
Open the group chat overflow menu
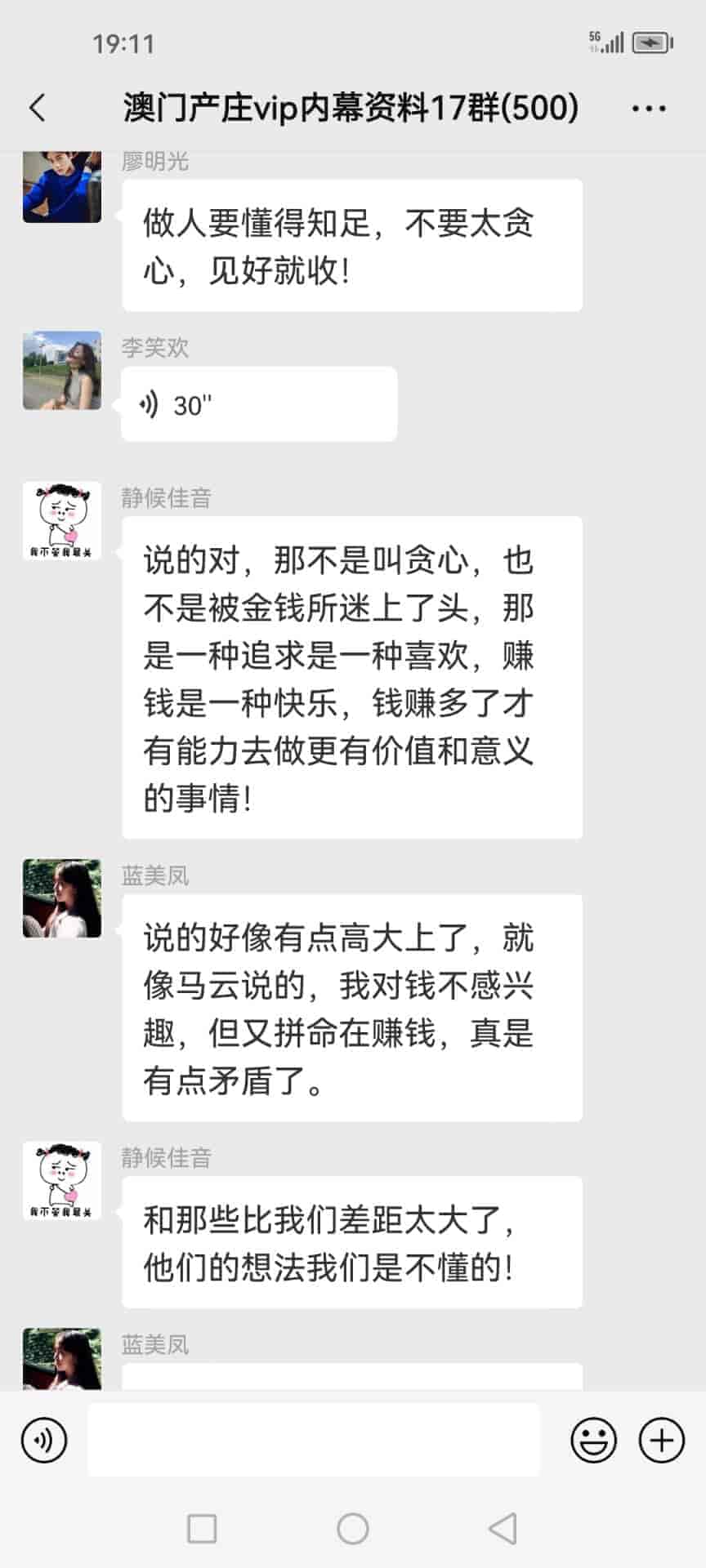click(x=649, y=109)
